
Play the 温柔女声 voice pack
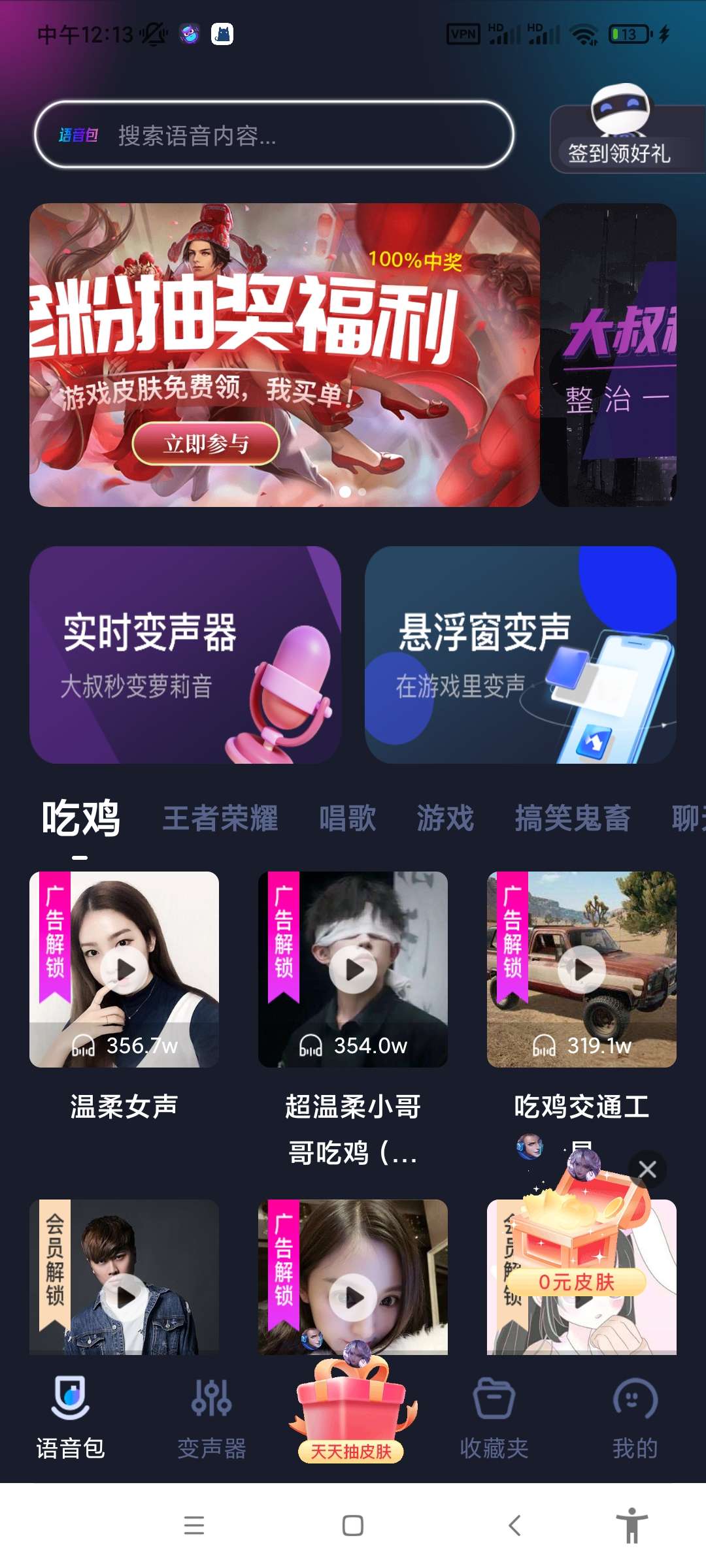[124, 970]
